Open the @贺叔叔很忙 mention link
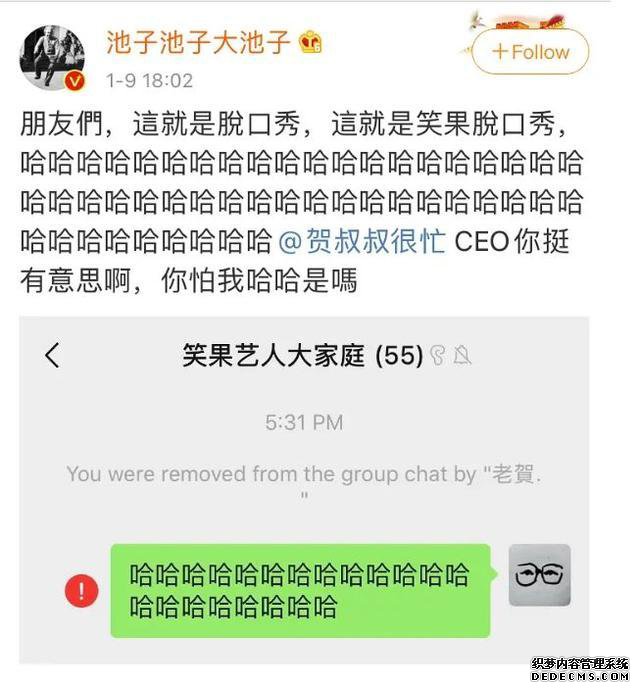This screenshot has height=691, width=640. pyautogui.click(x=361, y=241)
